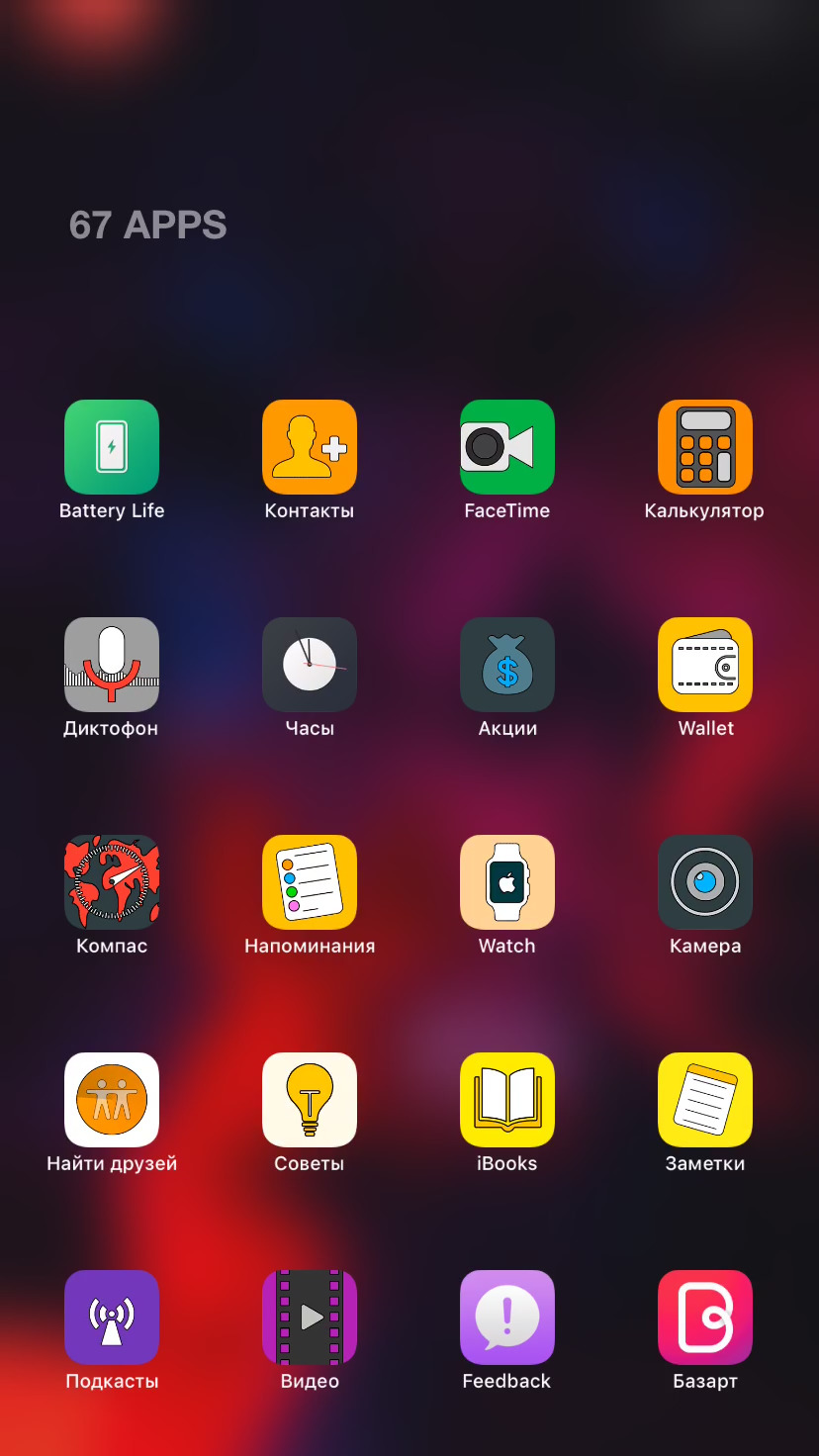Launch the Watch app
The width and height of the screenshot is (819, 1456).
[507, 882]
